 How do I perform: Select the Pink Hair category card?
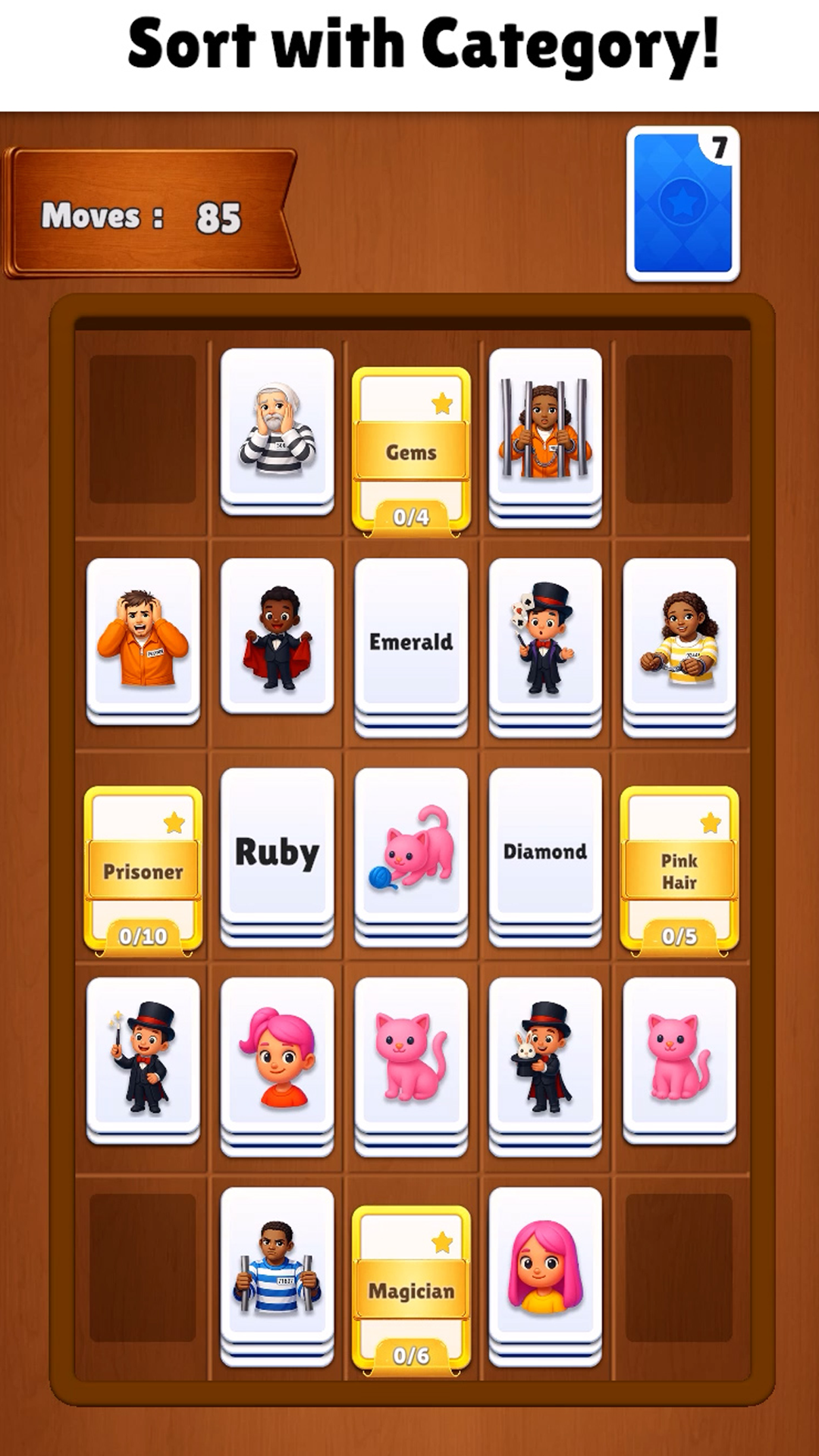click(x=679, y=871)
